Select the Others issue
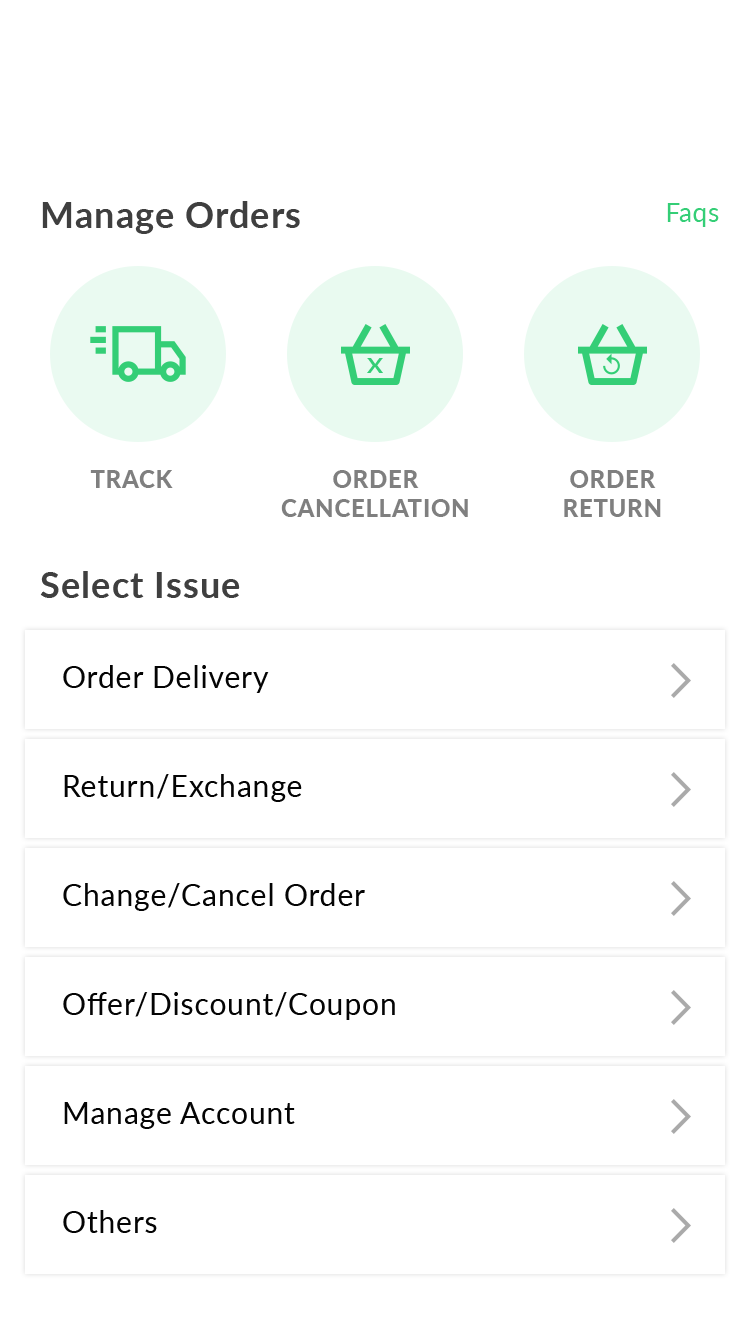 (375, 1225)
